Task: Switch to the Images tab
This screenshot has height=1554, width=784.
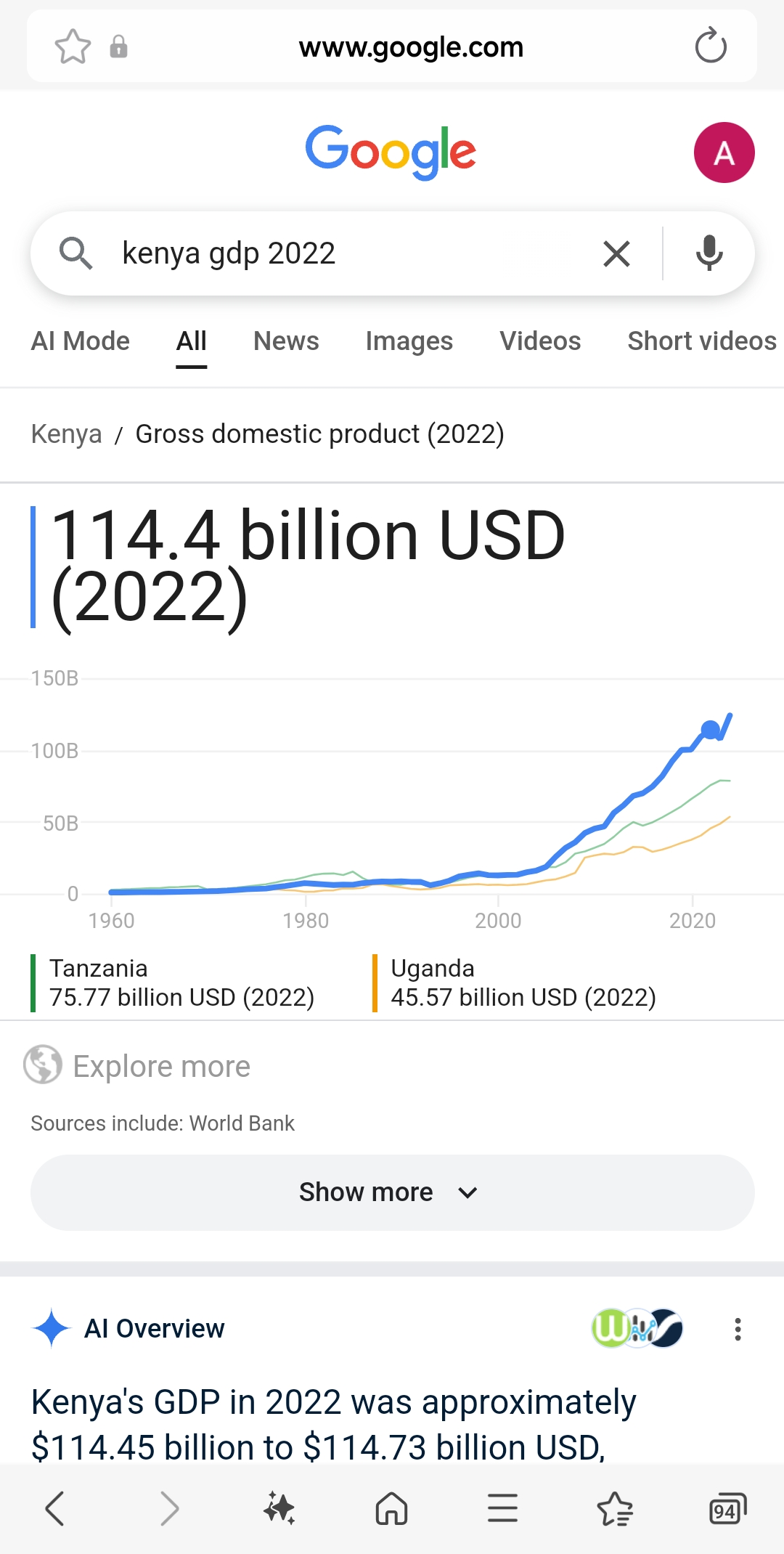Action: coord(409,341)
